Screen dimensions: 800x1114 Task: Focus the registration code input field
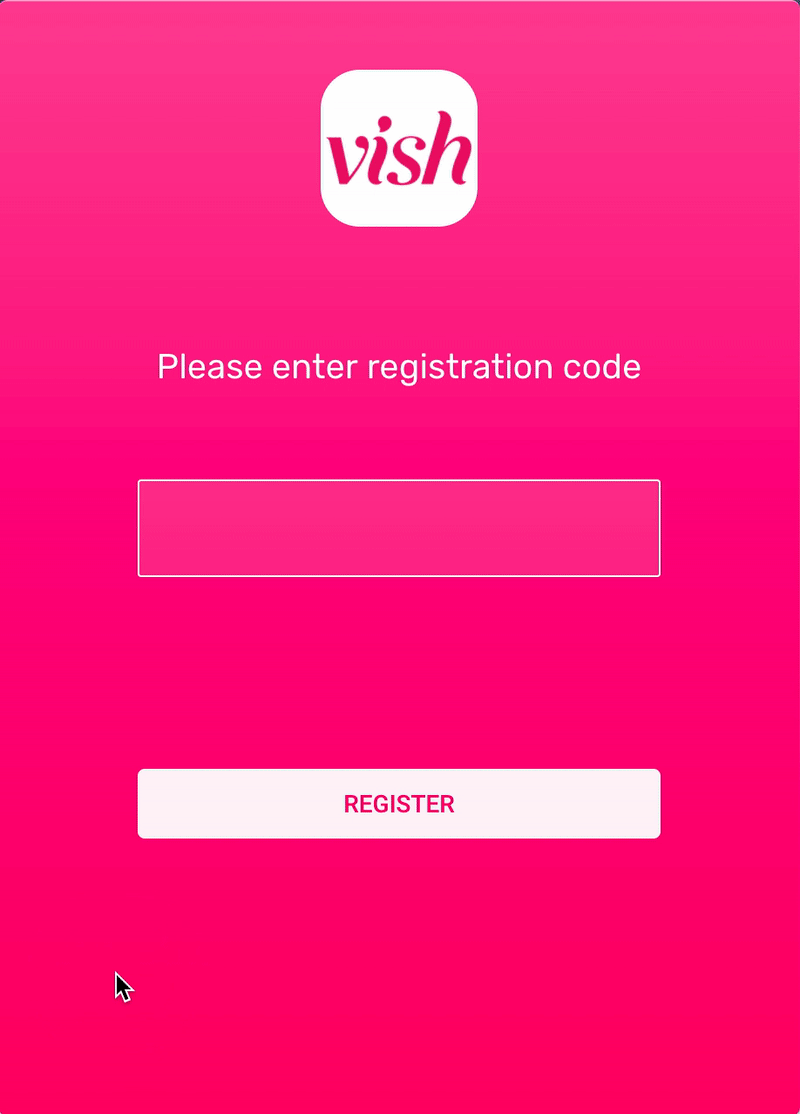pyautogui.click(x=399, y=528)
